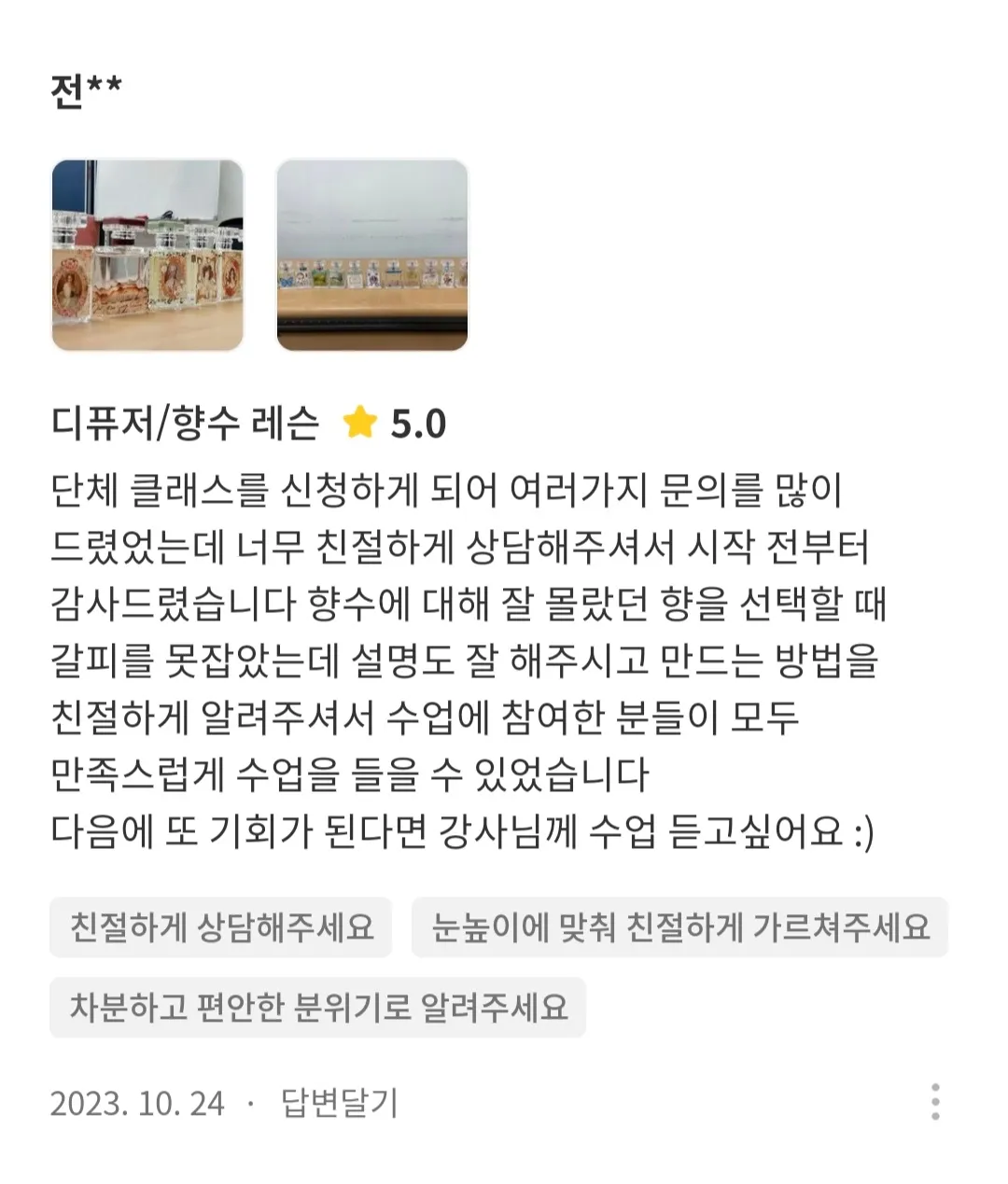View the second attached review photo
This screenshot has width=1008, height=1184.
373,252
